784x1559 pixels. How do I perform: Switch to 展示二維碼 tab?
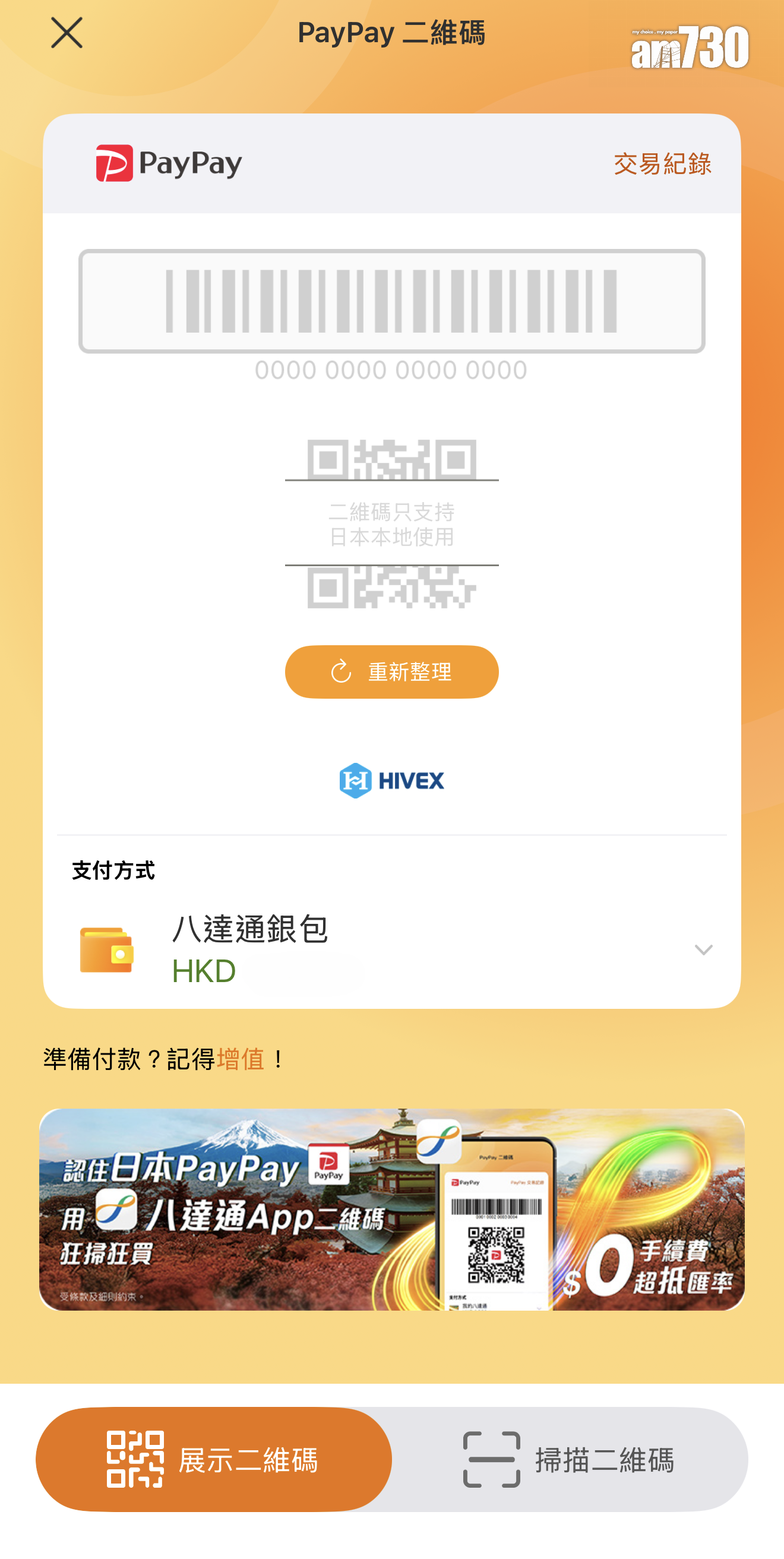click(214, 1459)
